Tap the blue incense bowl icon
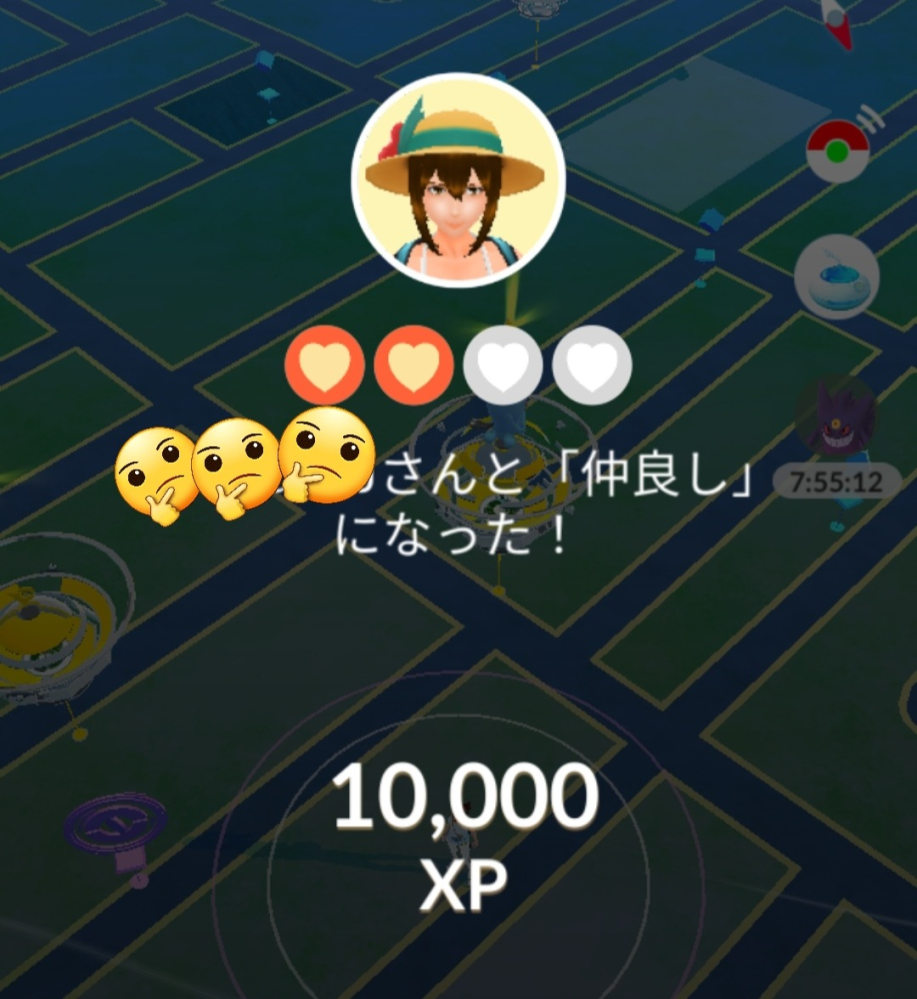This screenshot has height=999, width=917. 836,277
